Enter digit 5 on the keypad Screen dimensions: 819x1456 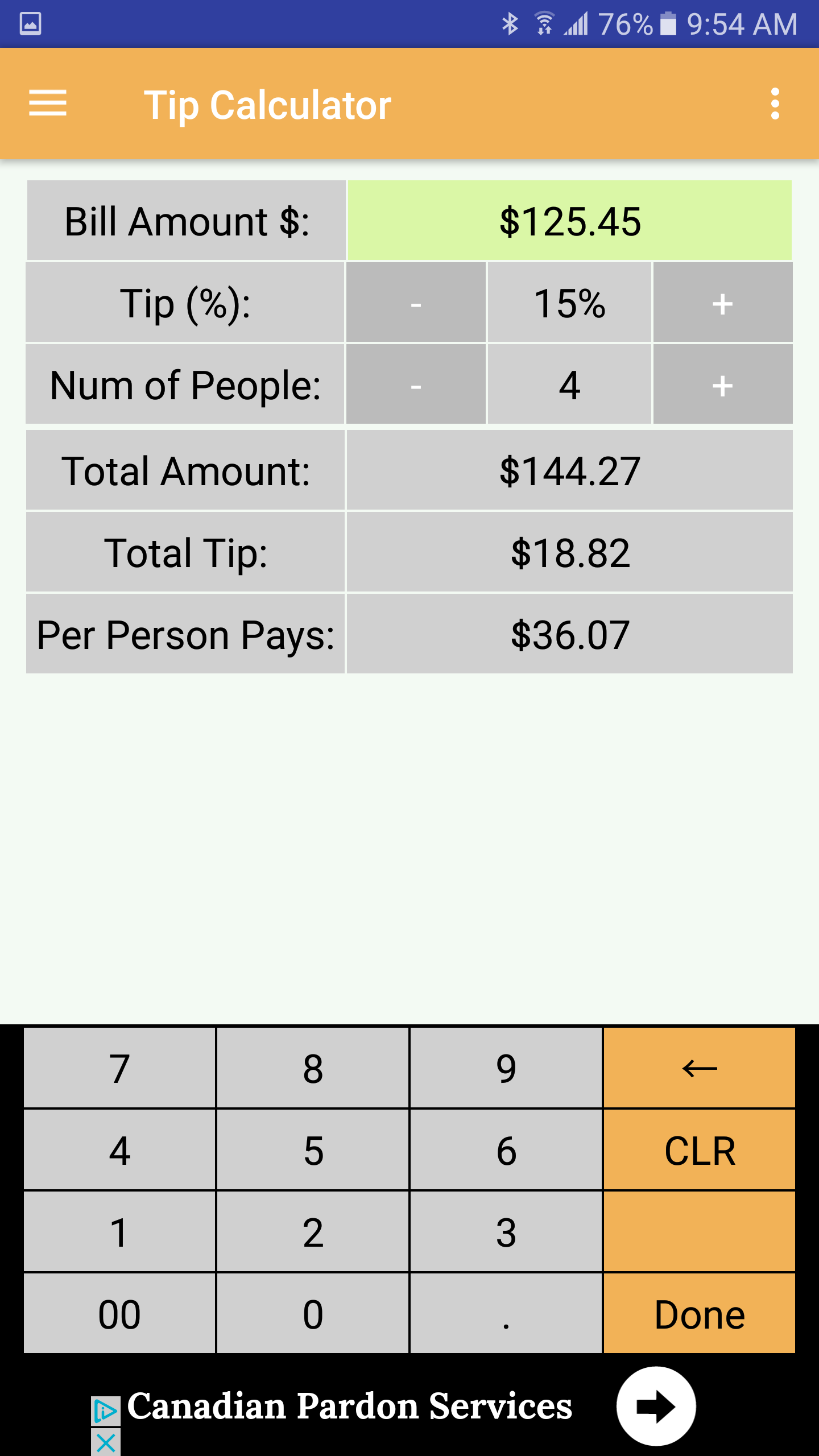(313, 1150)
